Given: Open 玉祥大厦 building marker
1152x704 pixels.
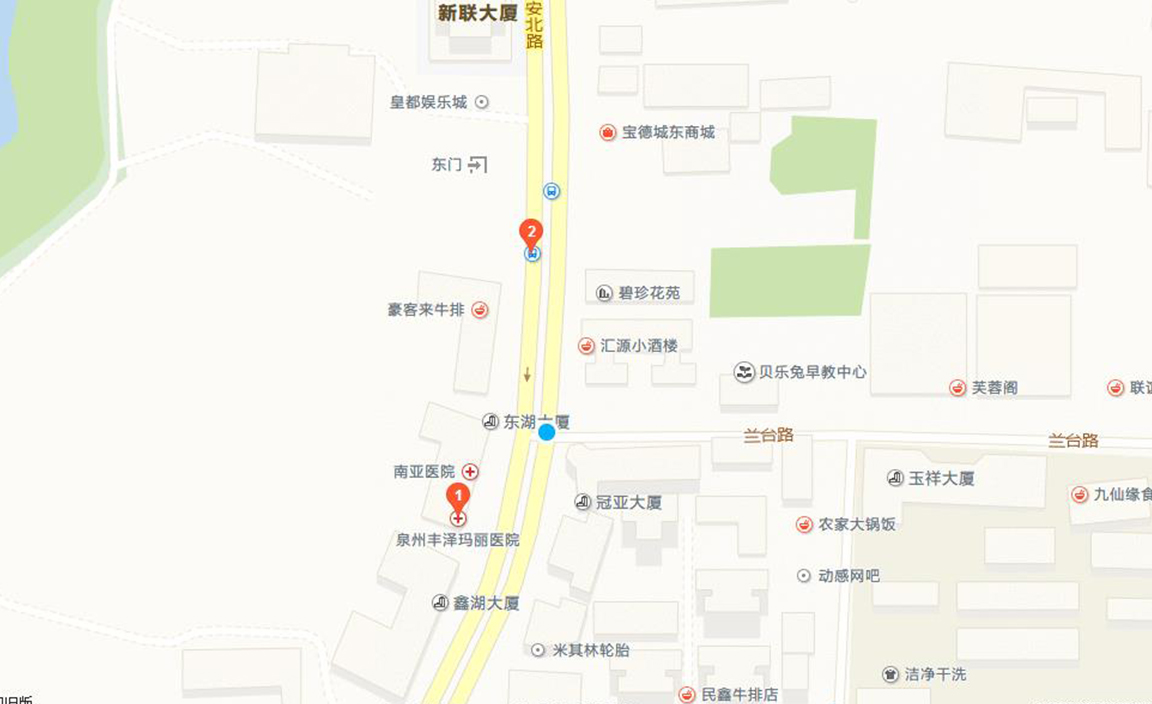Looking at the screenshot, I should pos(896,478).
